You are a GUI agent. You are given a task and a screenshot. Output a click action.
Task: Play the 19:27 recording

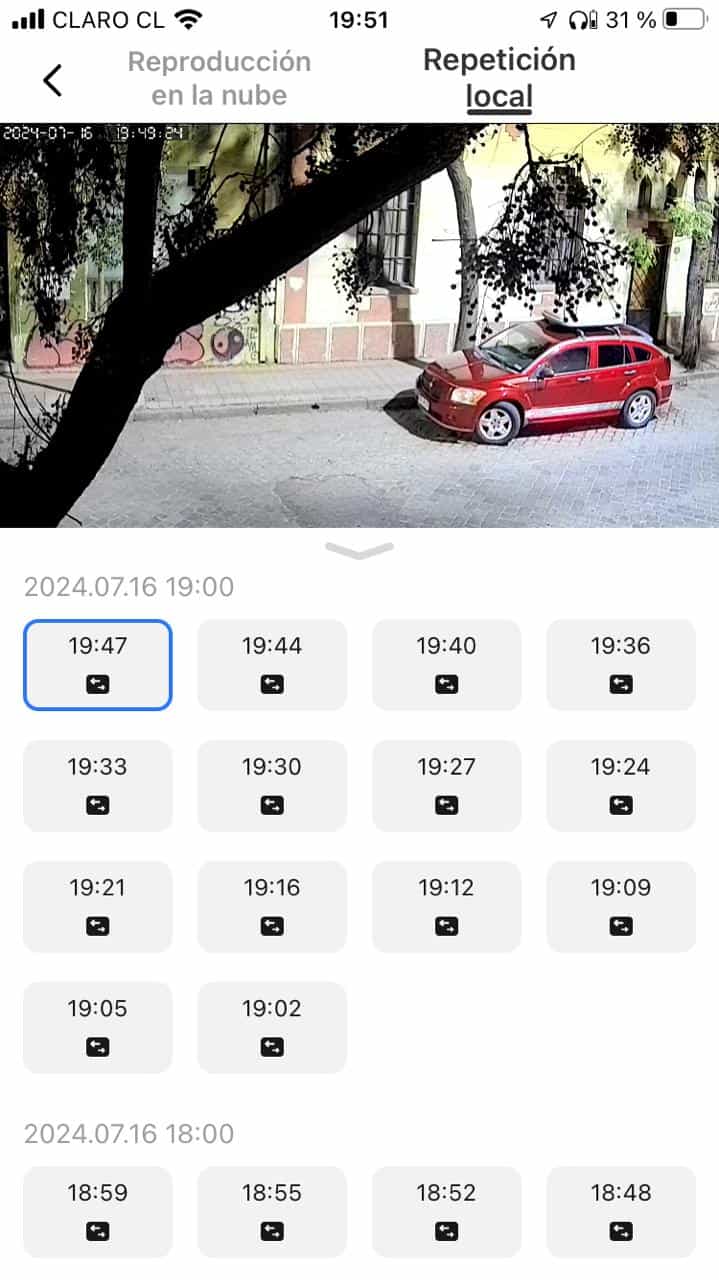[x=446, y=786]
